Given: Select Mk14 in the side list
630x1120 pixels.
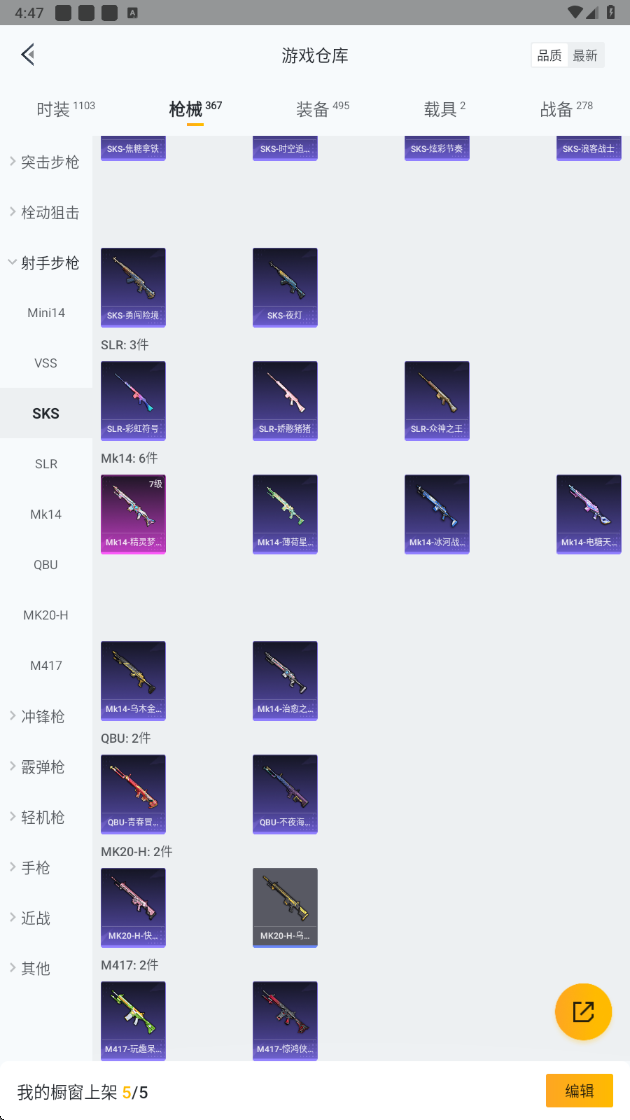Looking at the screenshot, I should 46,514.
